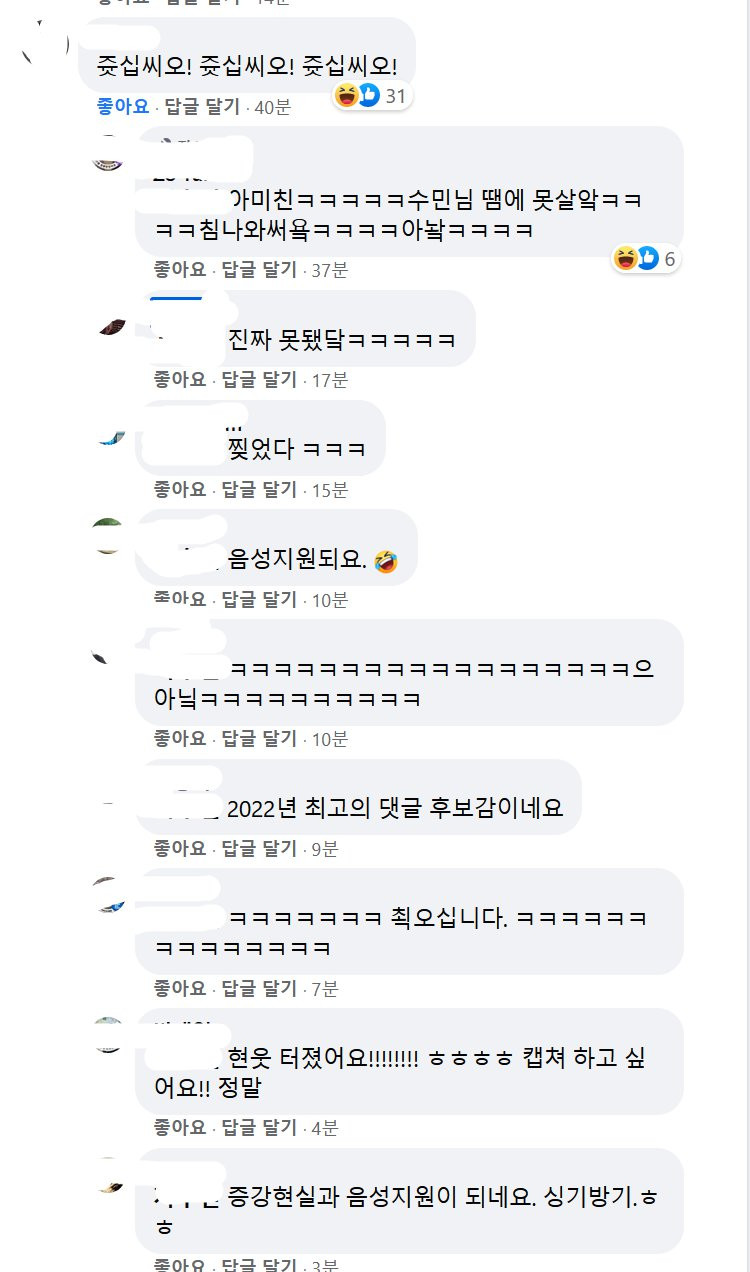Screen dimensions: 750x1272
Task: Like the 침나와써욬 comment
Action: [179, 269]
